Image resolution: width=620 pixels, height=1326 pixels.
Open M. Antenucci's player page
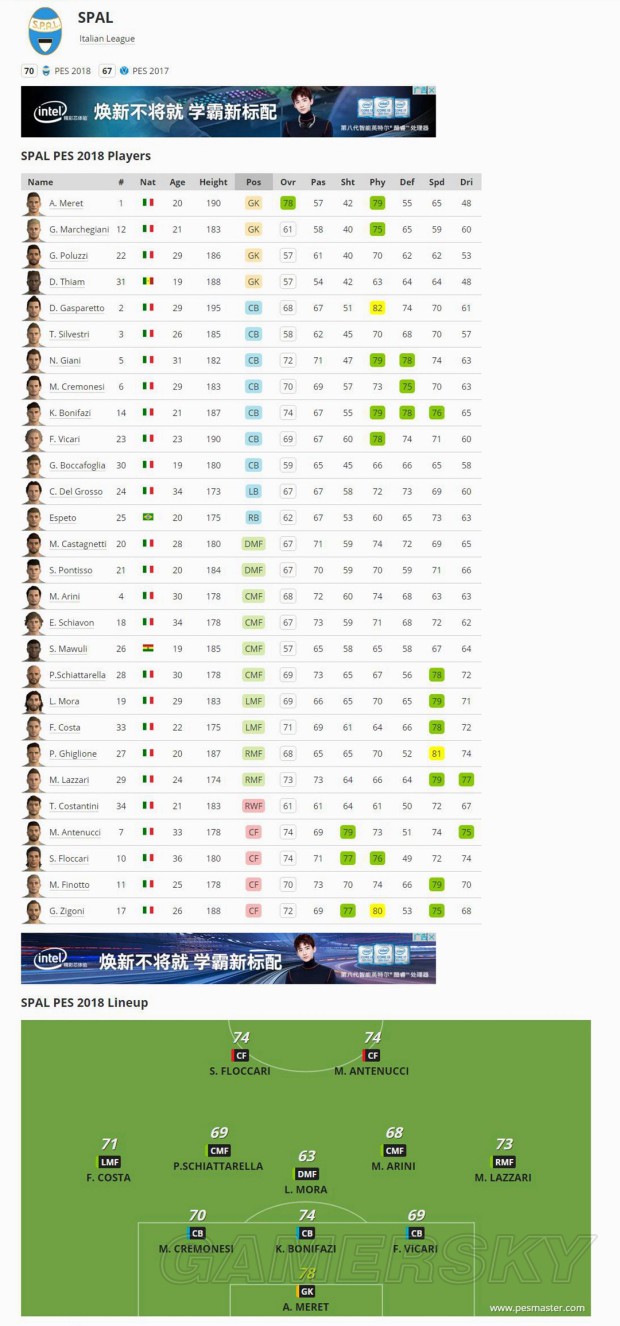(74, 832)
